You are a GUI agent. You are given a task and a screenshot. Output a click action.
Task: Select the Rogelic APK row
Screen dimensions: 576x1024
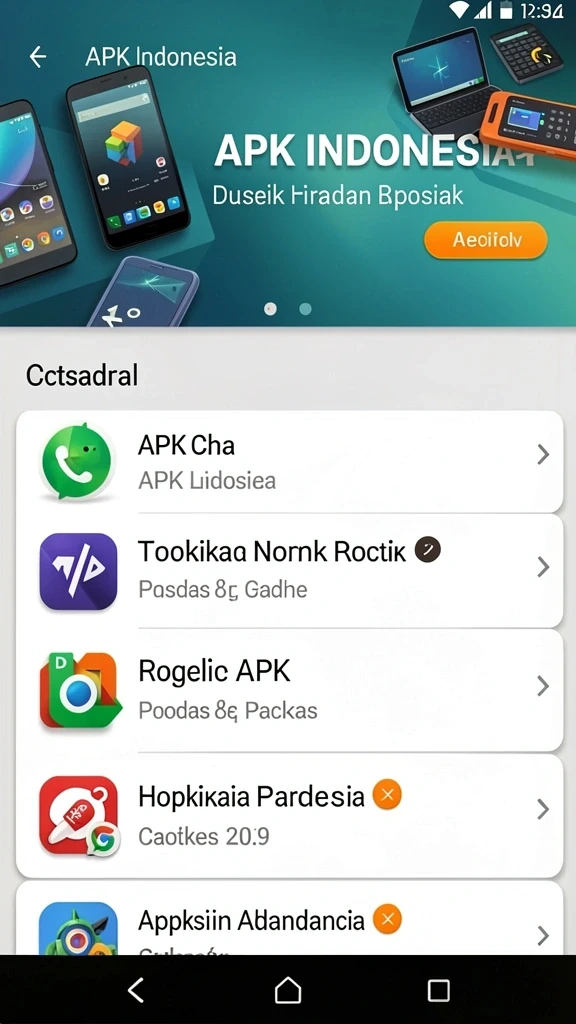pos(289,690)
